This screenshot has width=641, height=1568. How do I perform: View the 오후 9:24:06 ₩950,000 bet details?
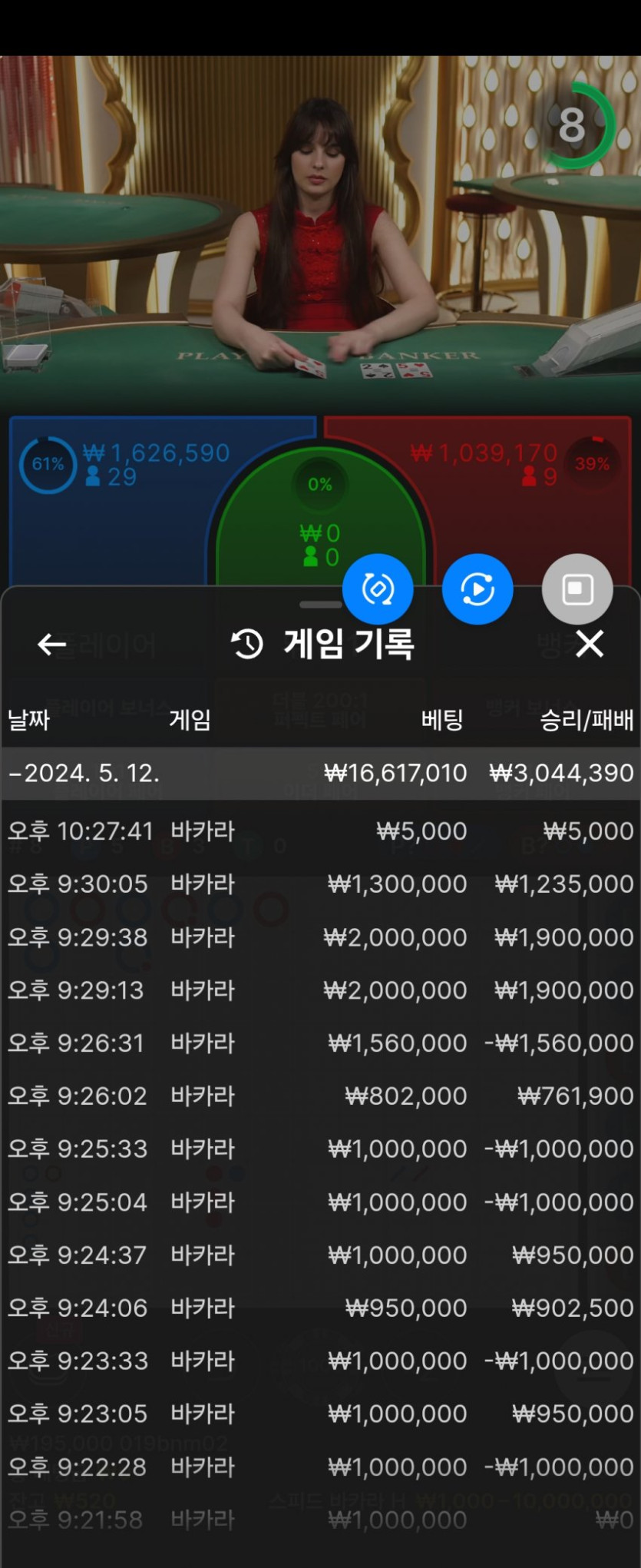pos(320,1308)
